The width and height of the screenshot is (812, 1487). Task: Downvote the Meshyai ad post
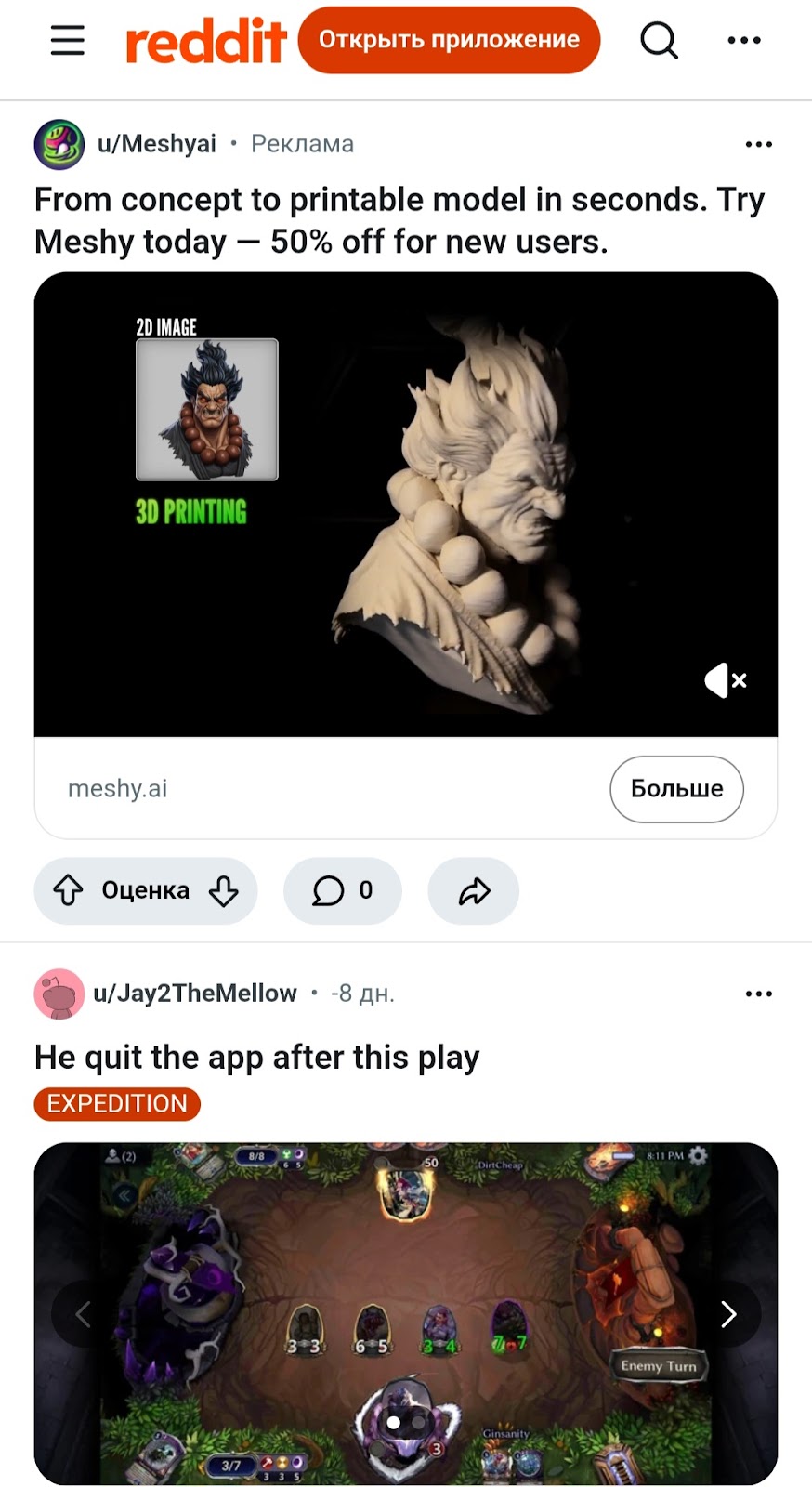click(224, 890)
